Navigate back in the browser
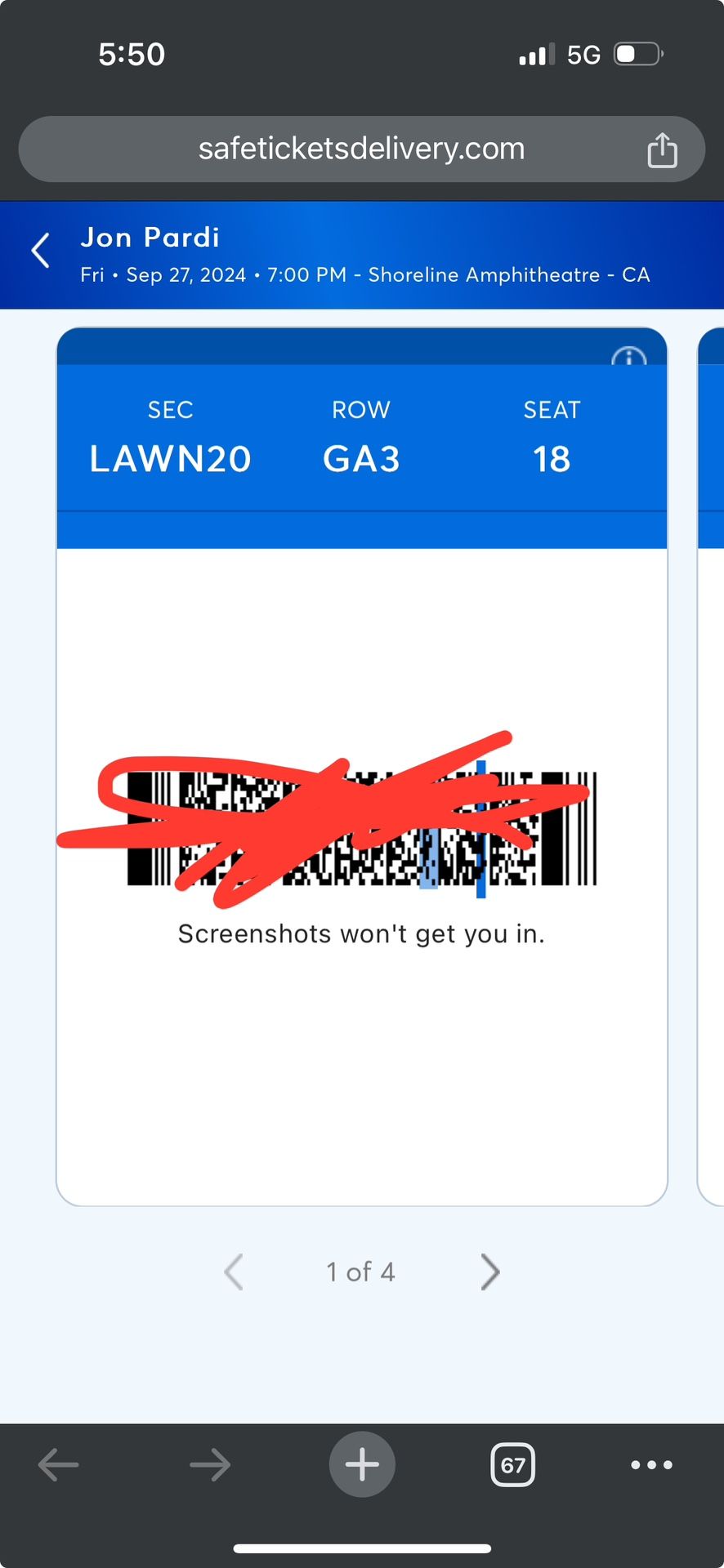Viewport: 724px width, 1568px height. (59, 1465)
